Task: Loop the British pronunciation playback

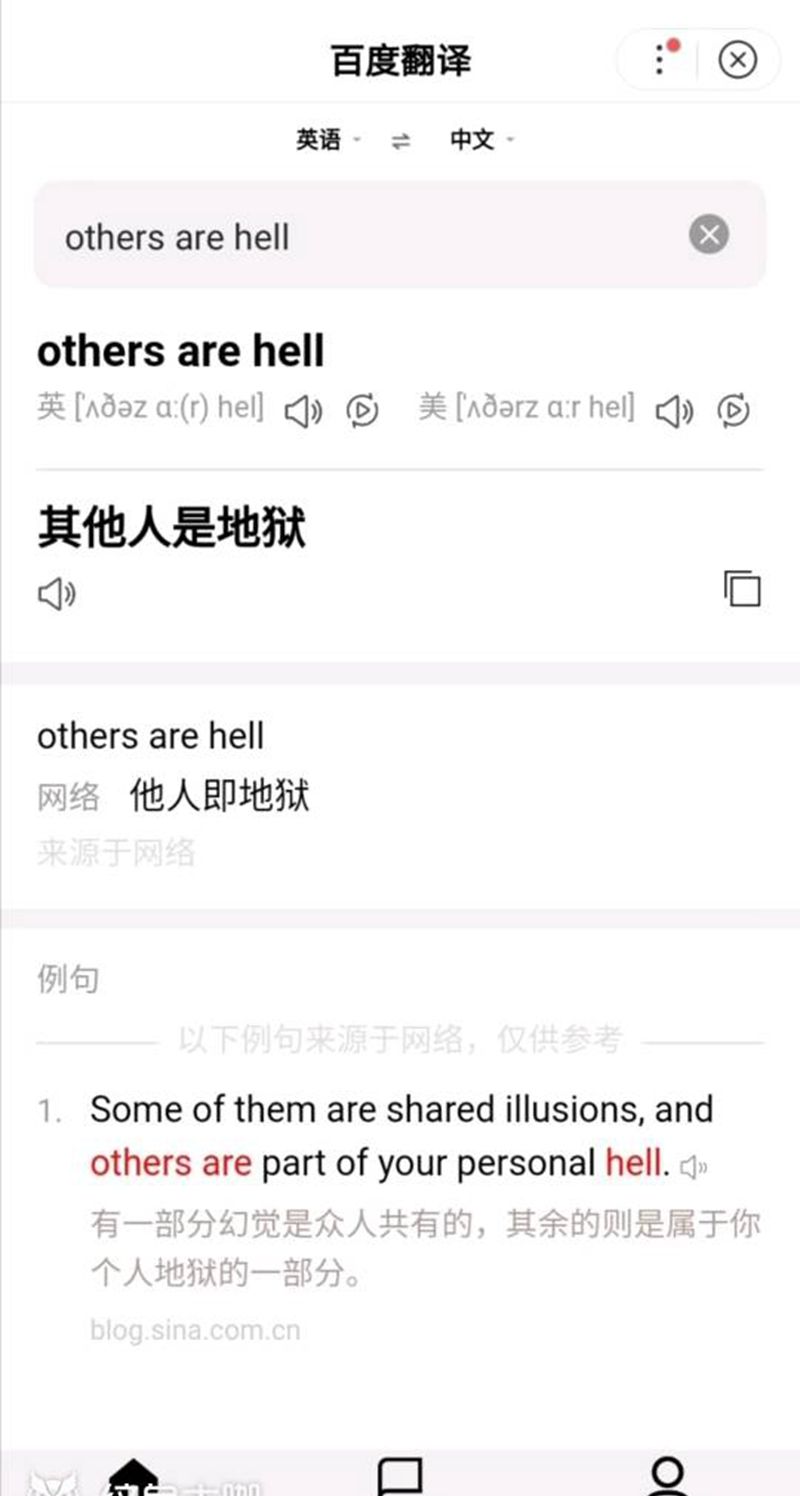Action: 362,411
